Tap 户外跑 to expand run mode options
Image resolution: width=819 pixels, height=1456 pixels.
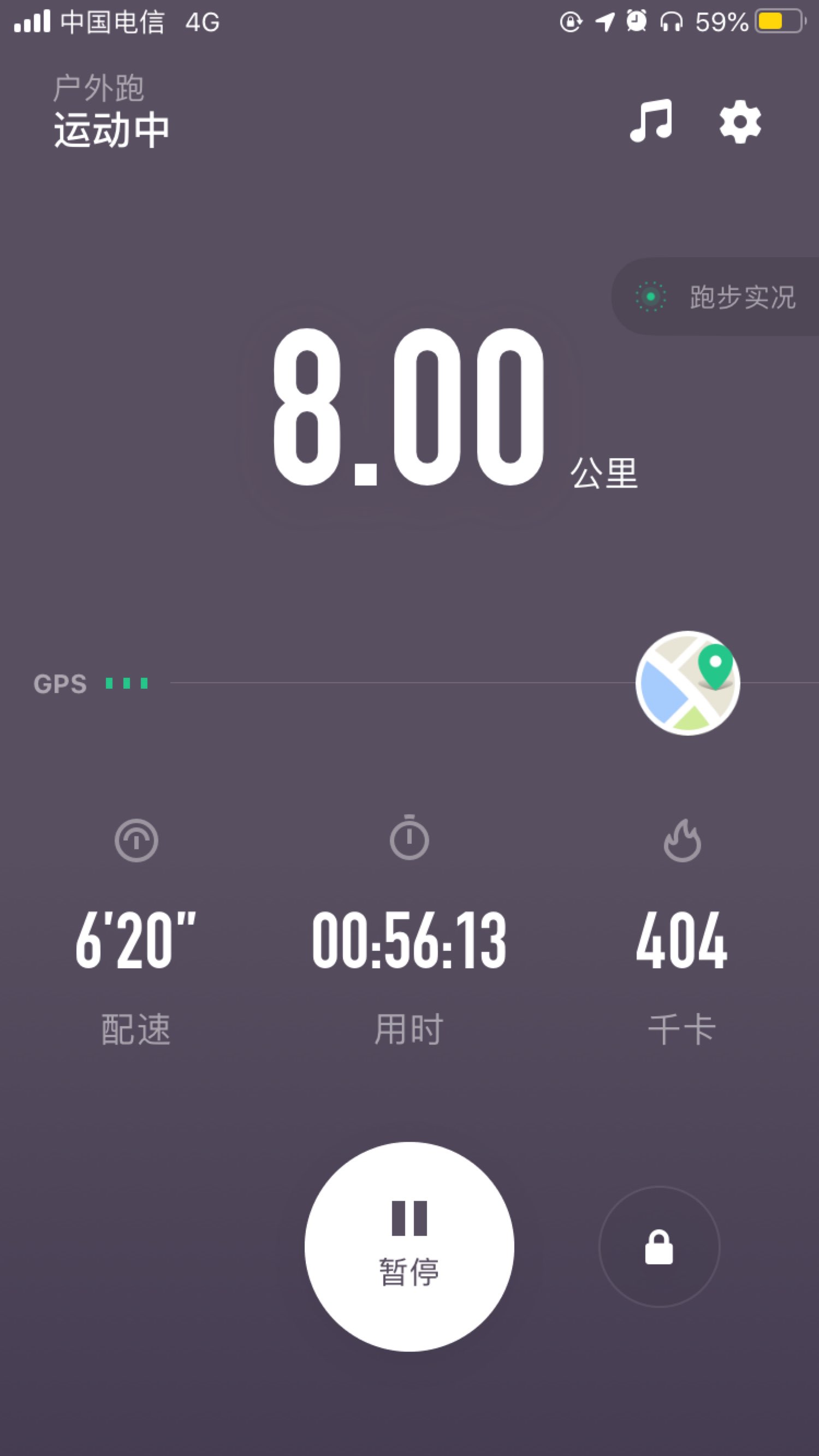99,86
